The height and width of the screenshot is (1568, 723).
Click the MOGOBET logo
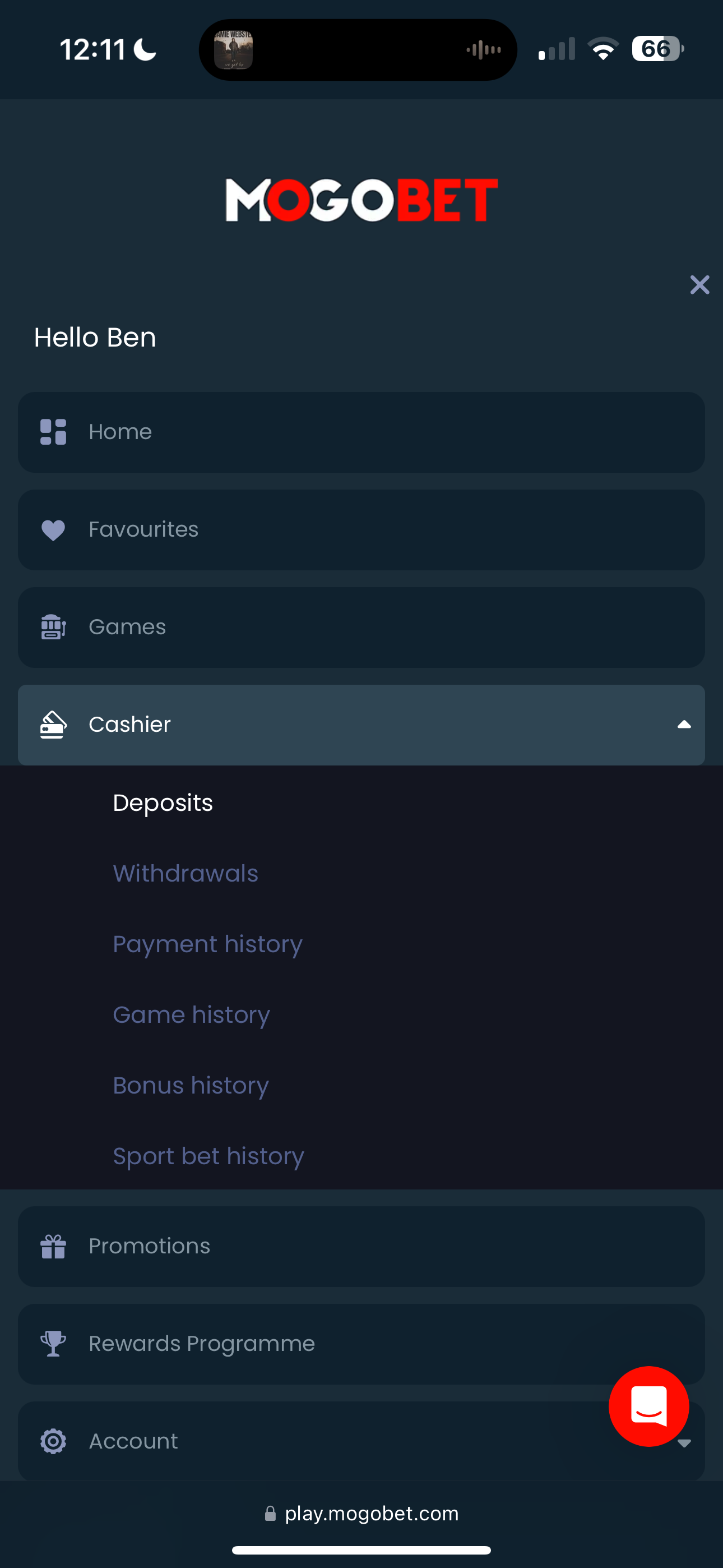(361, 200)
